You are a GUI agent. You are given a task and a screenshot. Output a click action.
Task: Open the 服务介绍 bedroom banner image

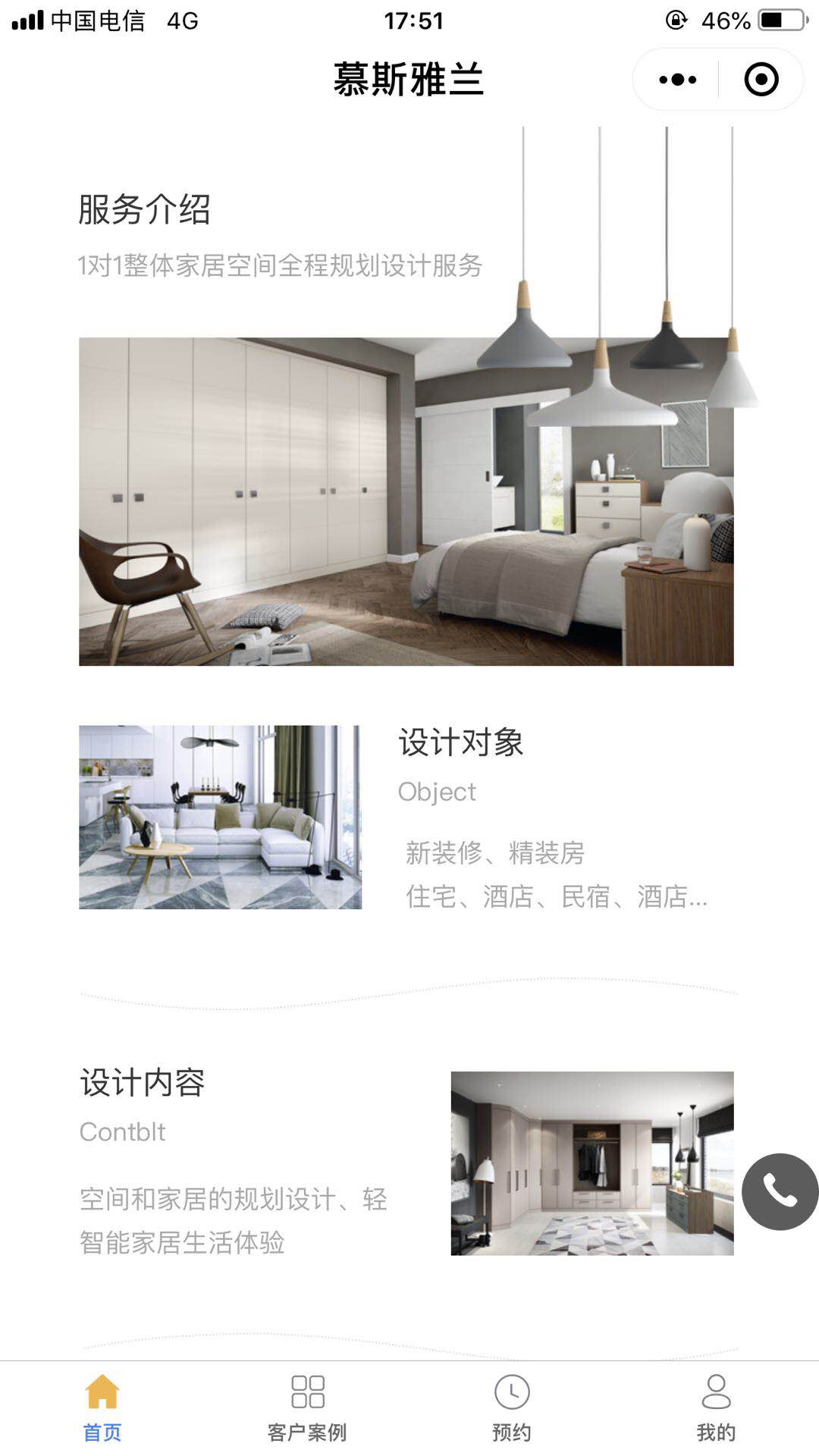[406, 501]
